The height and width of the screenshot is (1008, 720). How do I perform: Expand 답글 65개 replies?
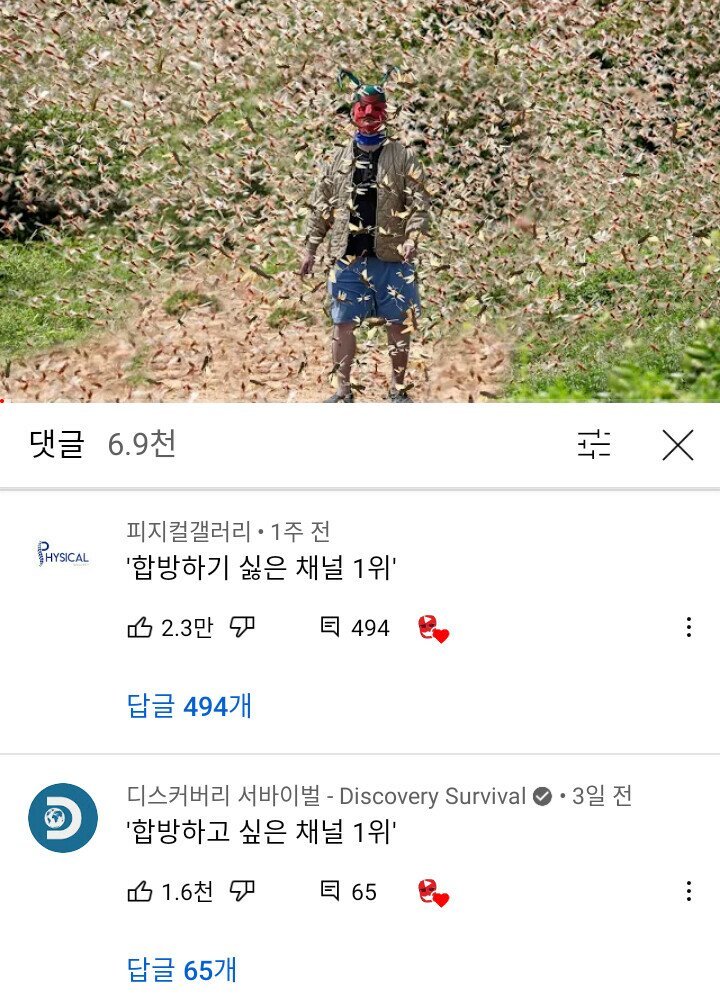pos(182,970)
